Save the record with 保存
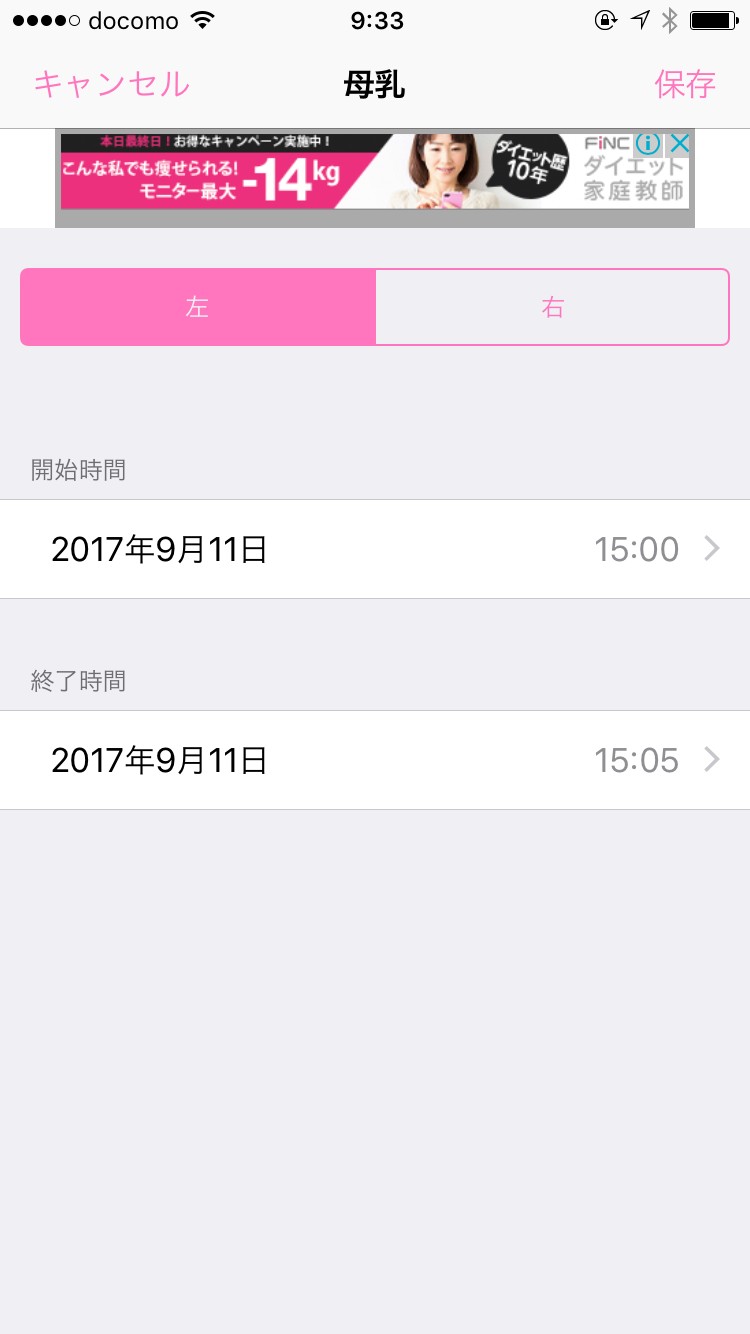Screen dimensions: 750x1334 (x=685, y=84)
